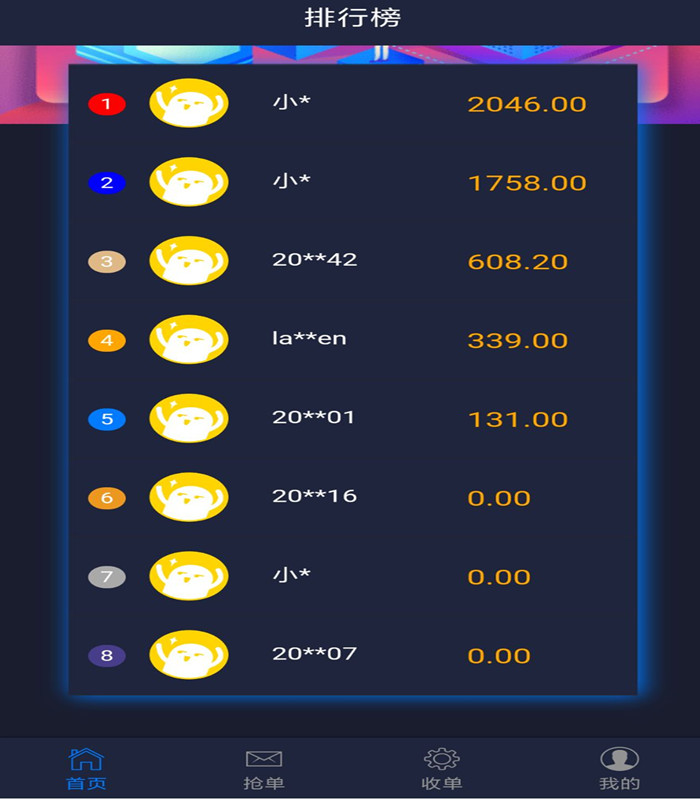Screen dimensions: 700x800
Task: Open the 我的 profile tab
Action: [x=619, y=769]
